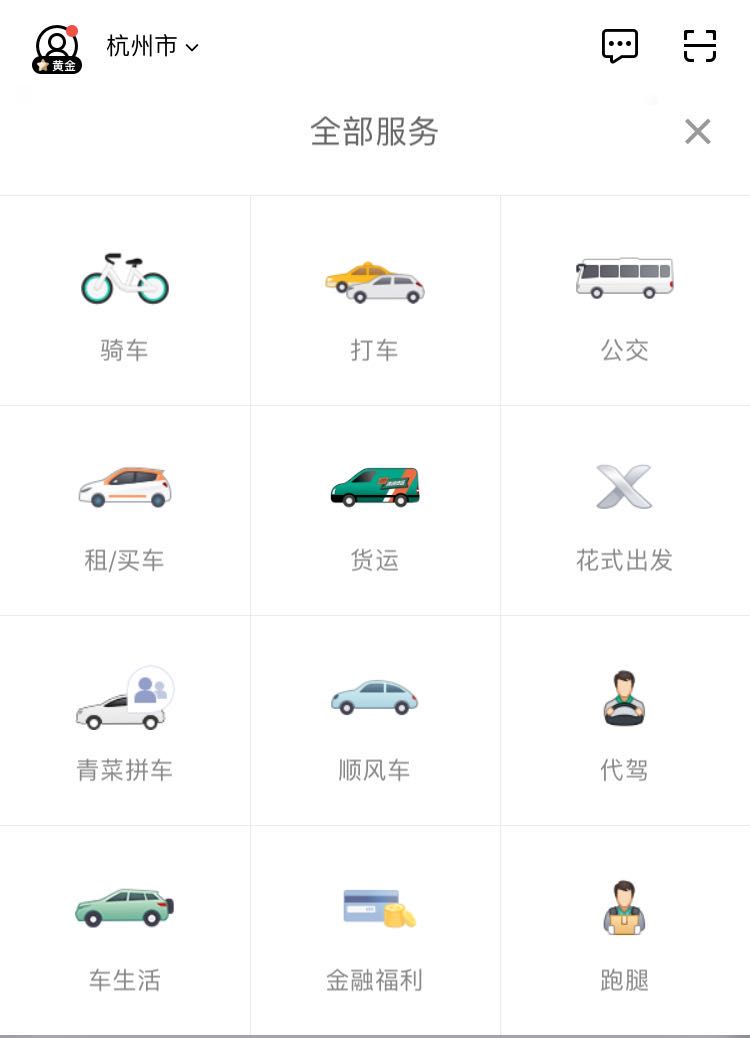Screen dimensions: 750x1038
Task: Choose 青菜拼车 carpool
Action: click(x=124, y=720)
